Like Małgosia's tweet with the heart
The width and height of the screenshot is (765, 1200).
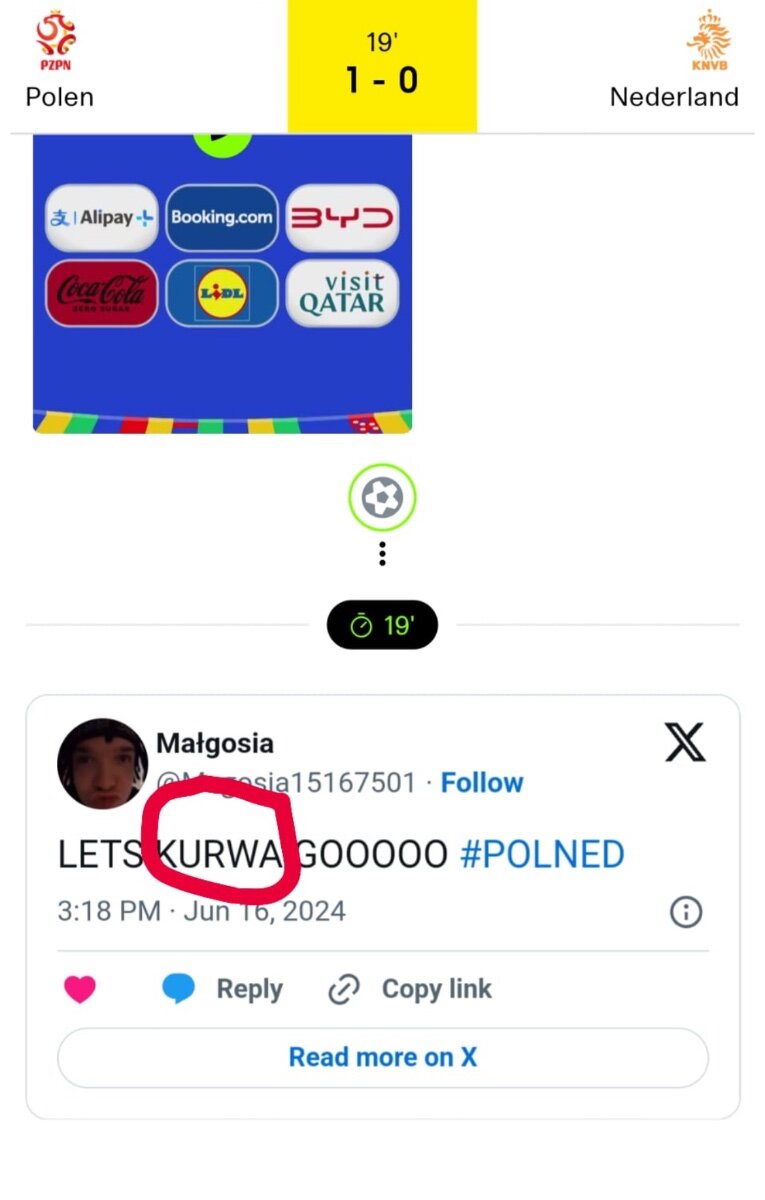click(80, 990)
